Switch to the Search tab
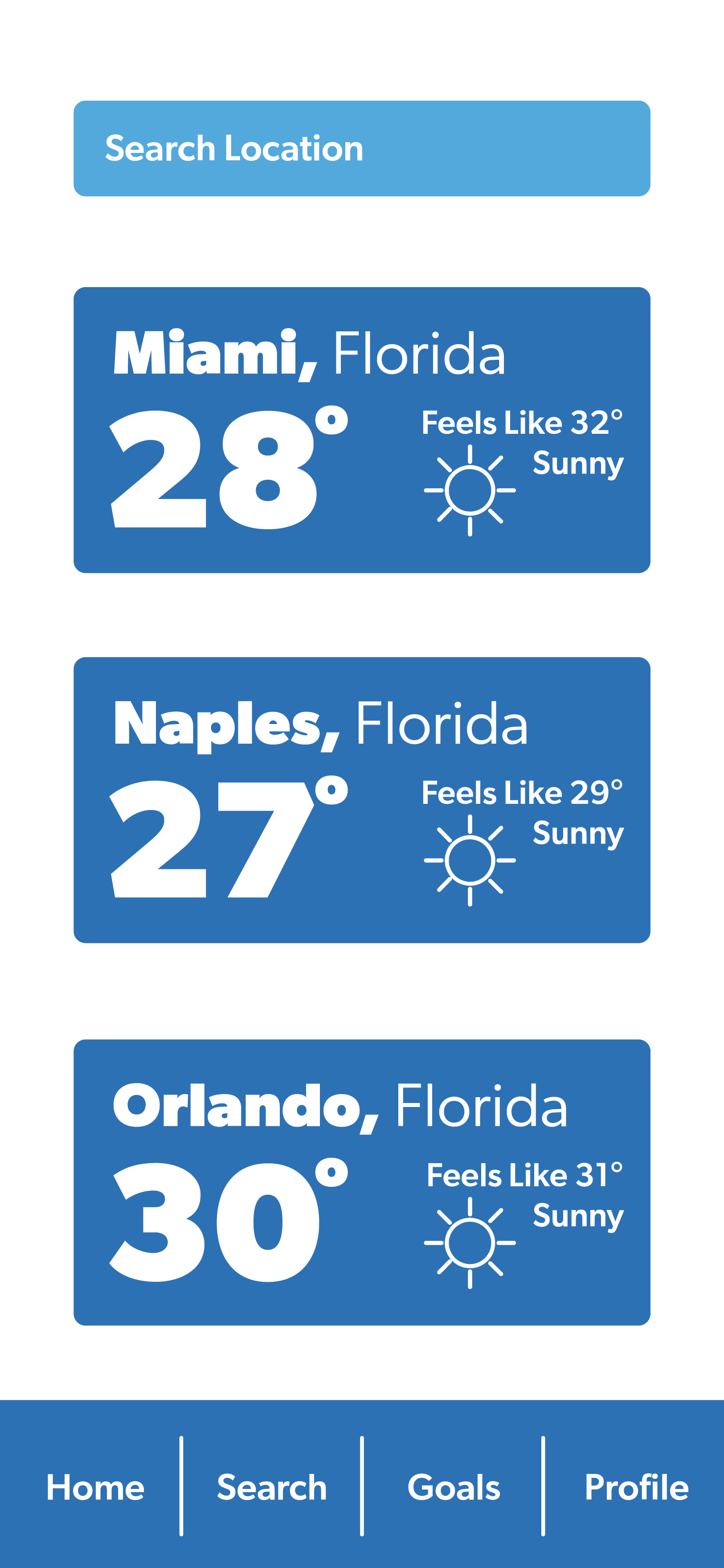 (272, 1487)
